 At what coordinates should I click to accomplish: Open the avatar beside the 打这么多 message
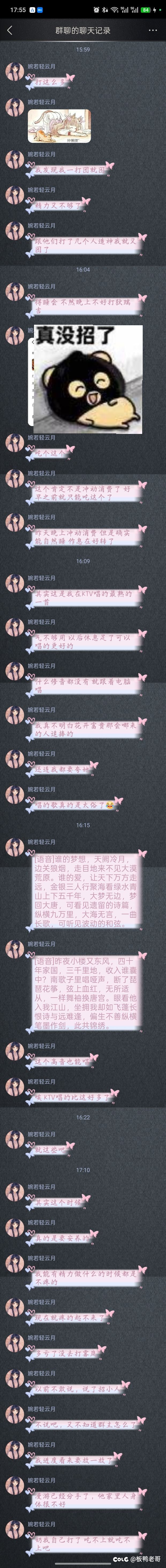pyautogui.click(x=13, y=72)
